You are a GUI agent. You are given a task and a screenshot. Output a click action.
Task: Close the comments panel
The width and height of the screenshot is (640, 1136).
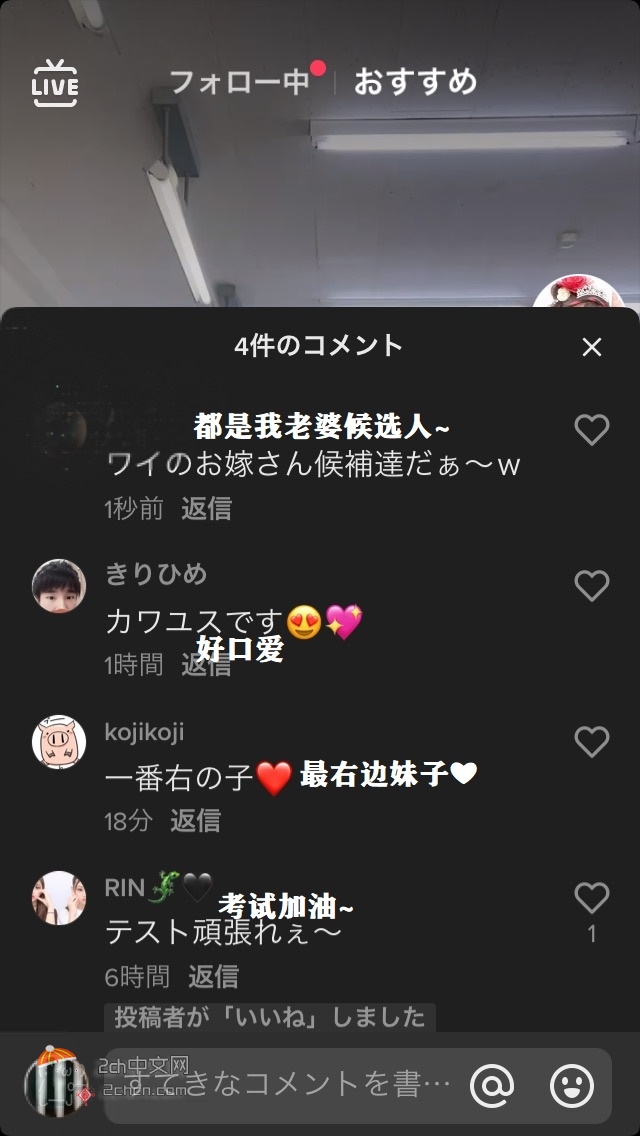592,347
